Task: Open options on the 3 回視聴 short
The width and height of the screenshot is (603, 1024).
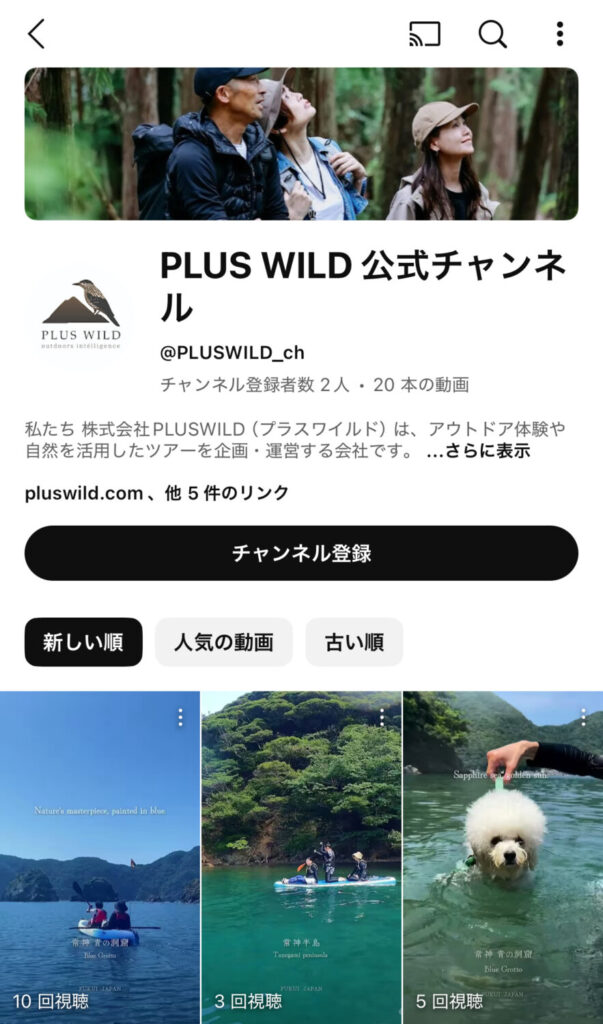Action: click(381, 717)
